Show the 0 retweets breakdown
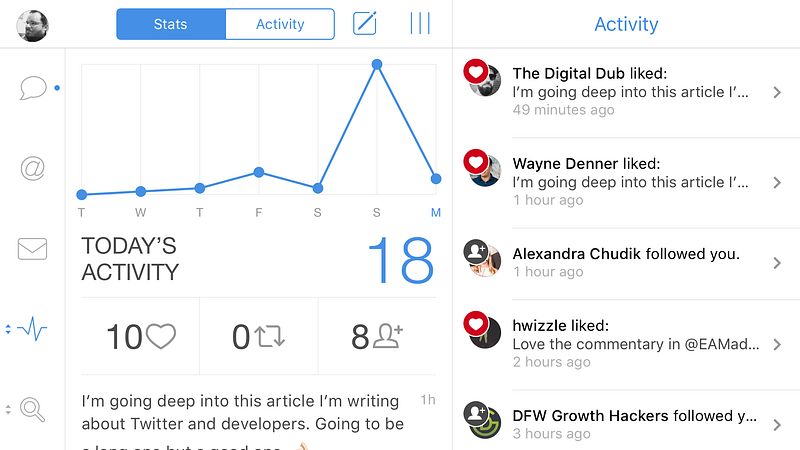Image resolution: width=800 pixels, height=450 pixels. click(x=258, y=337)
